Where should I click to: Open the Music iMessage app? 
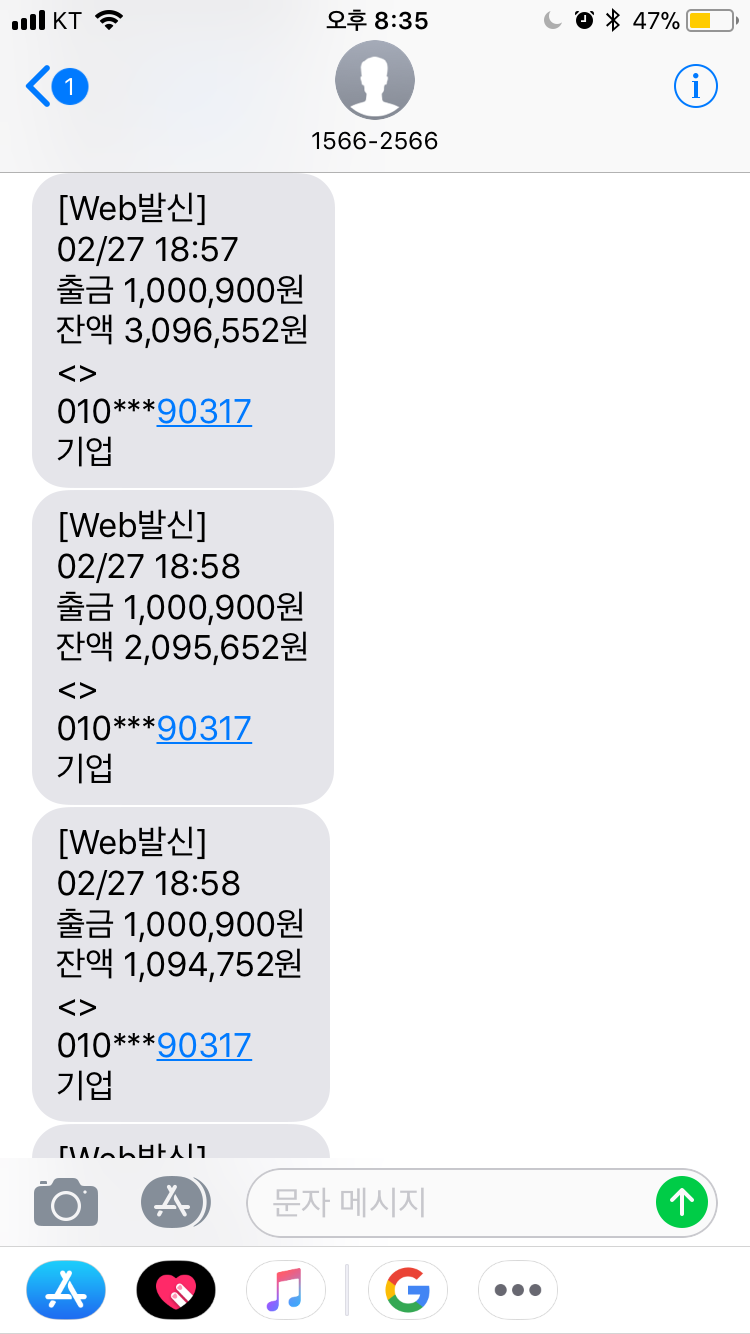286,1290
